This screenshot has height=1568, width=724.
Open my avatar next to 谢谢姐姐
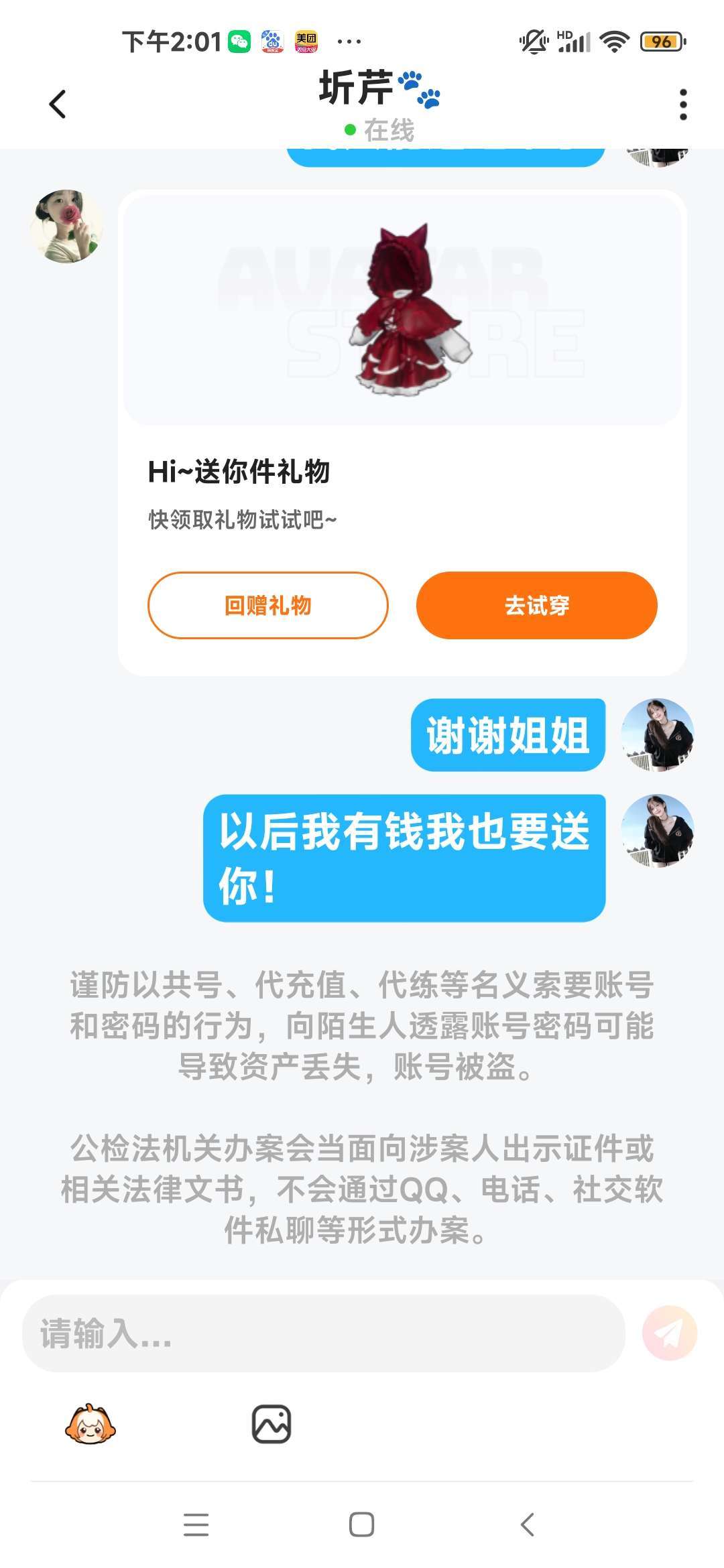point(657,735)
